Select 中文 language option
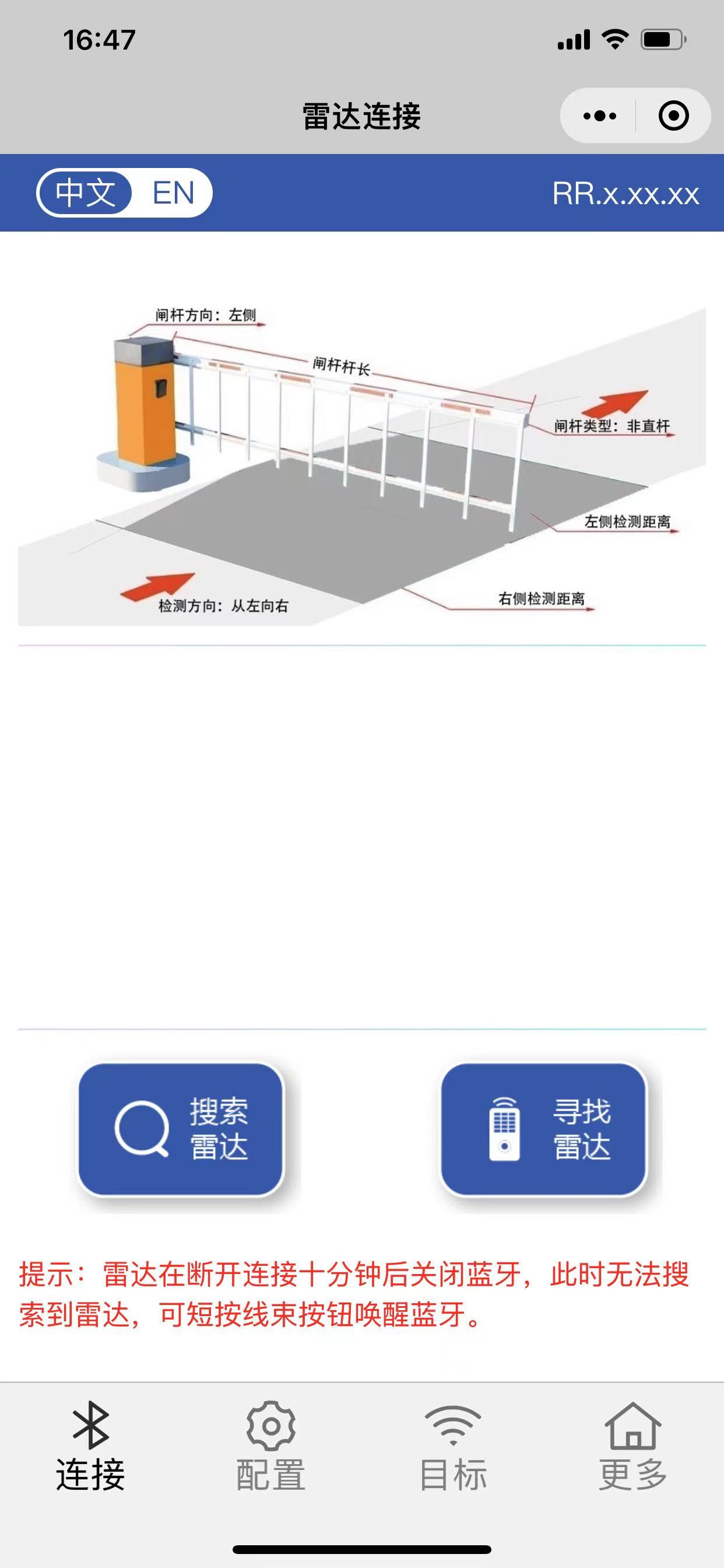Viewport: 724px width, 1568px height. [x=86, y=193]
